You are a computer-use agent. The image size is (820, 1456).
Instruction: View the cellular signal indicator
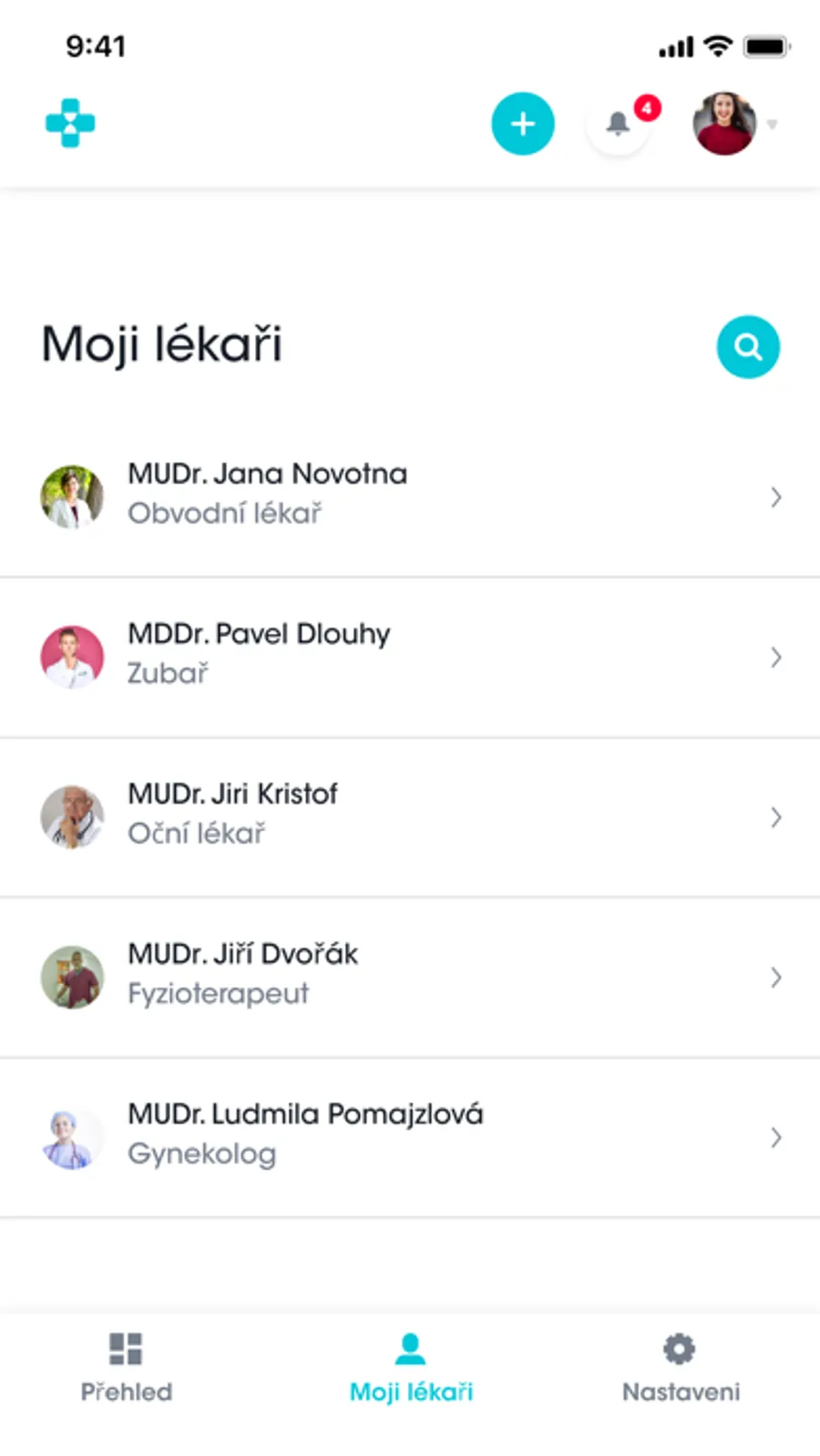click(x=674, y=46)
